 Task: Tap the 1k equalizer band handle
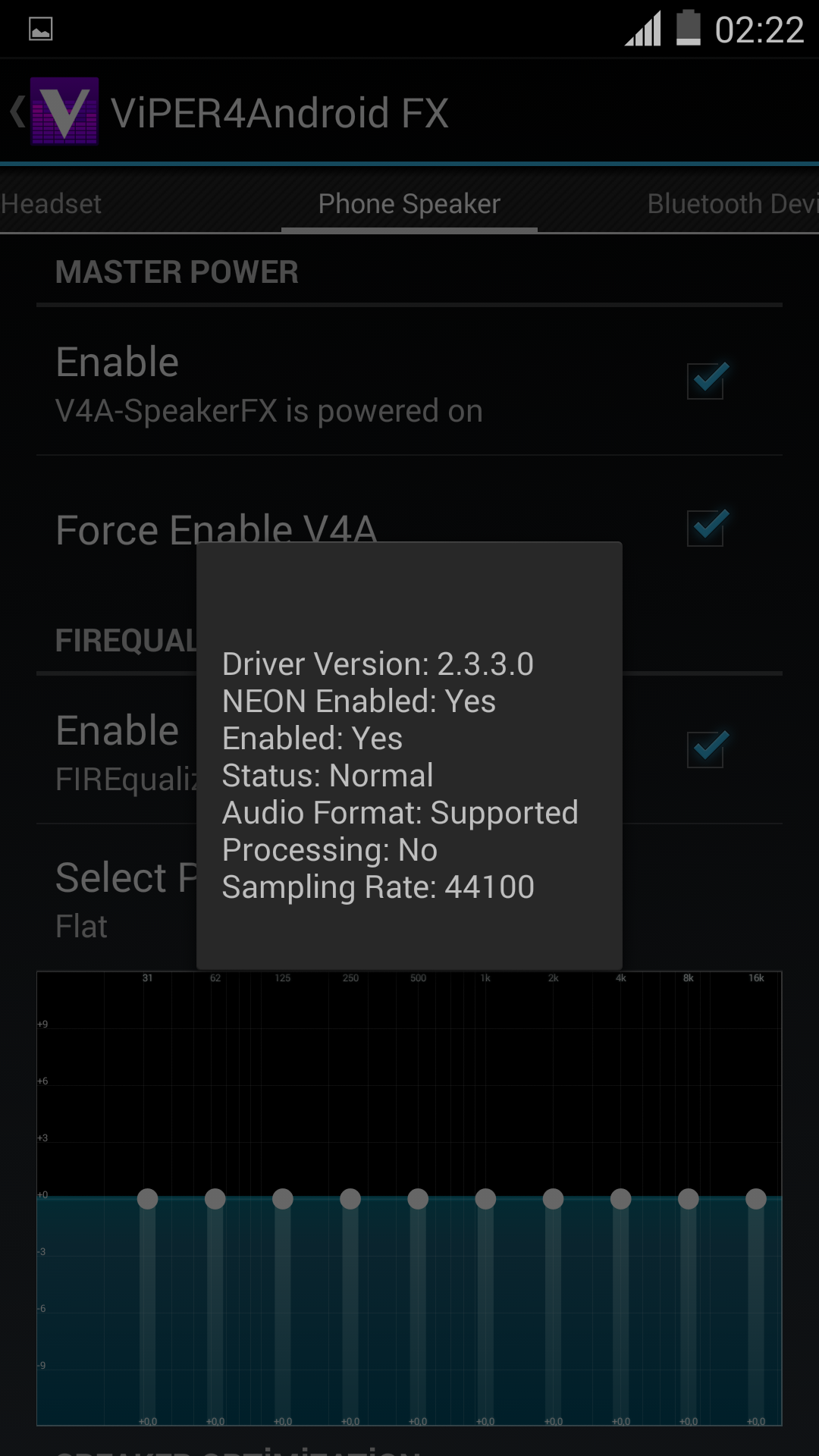(x=485, y=1199)
